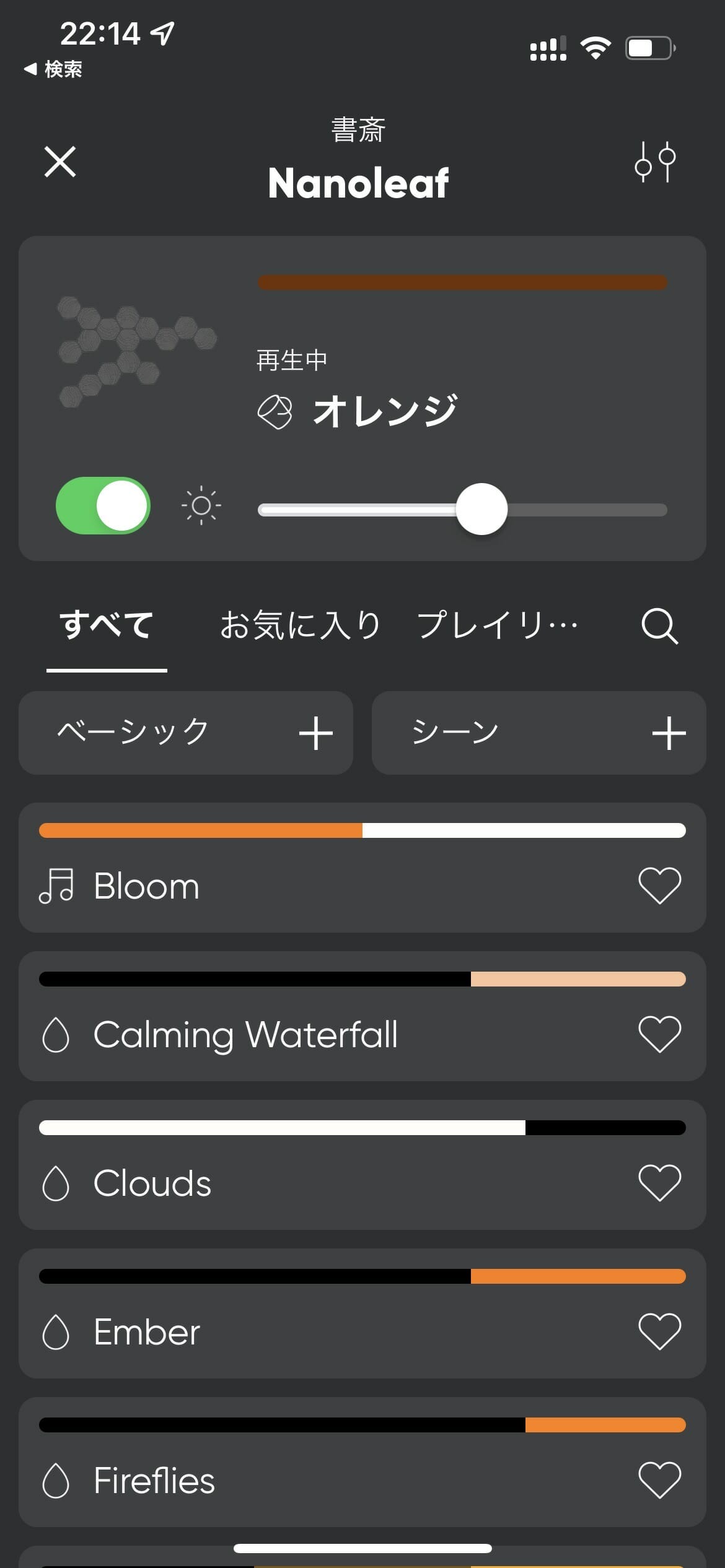Search scenes with the magnifier icon
The height and width of the screenshot is (1568, 725).
659,625
